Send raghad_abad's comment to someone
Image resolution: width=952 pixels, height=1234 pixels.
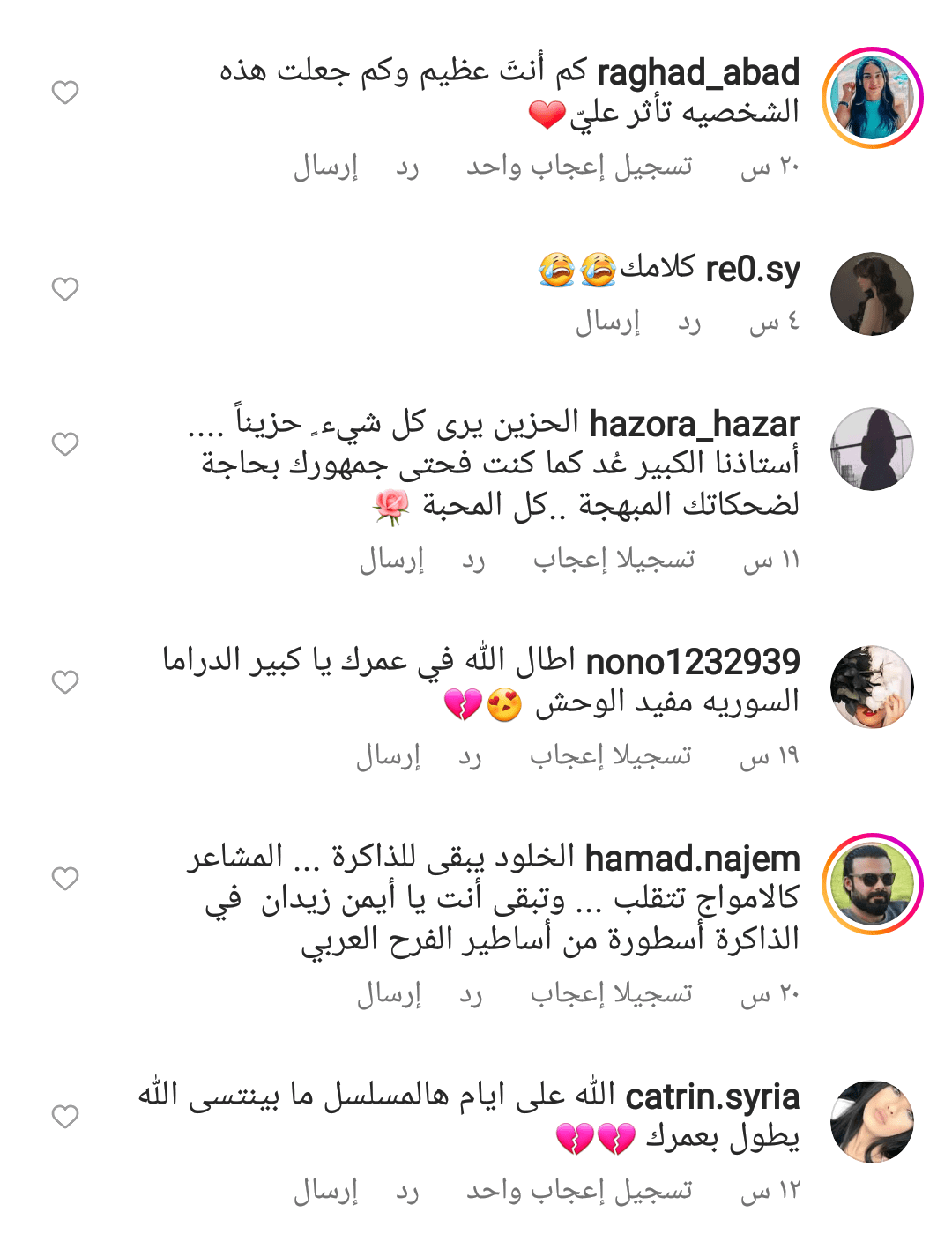[326, 167]
